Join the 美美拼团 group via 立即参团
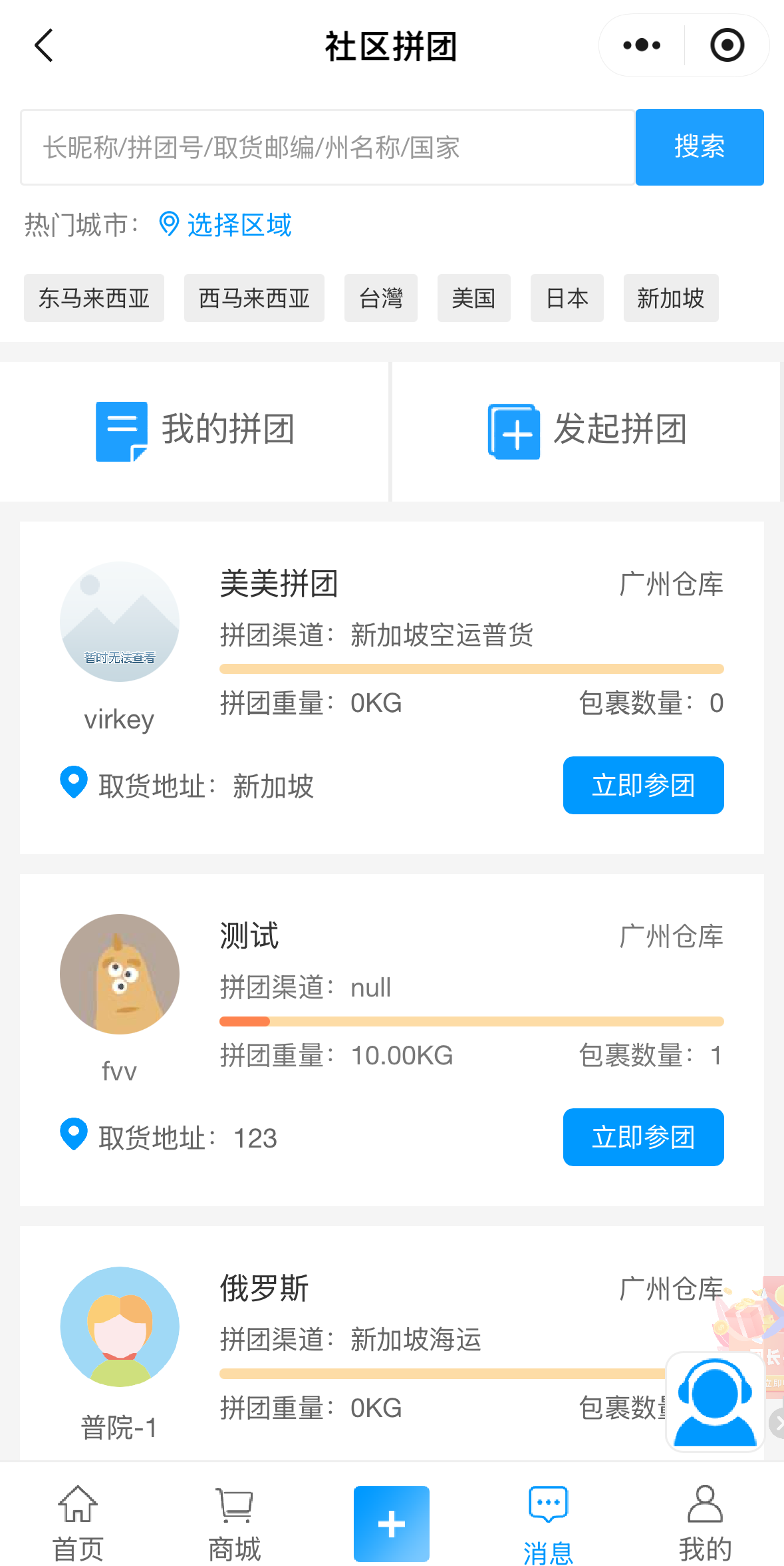This screenshot has height=1566, width=784. tap(643, 785)
